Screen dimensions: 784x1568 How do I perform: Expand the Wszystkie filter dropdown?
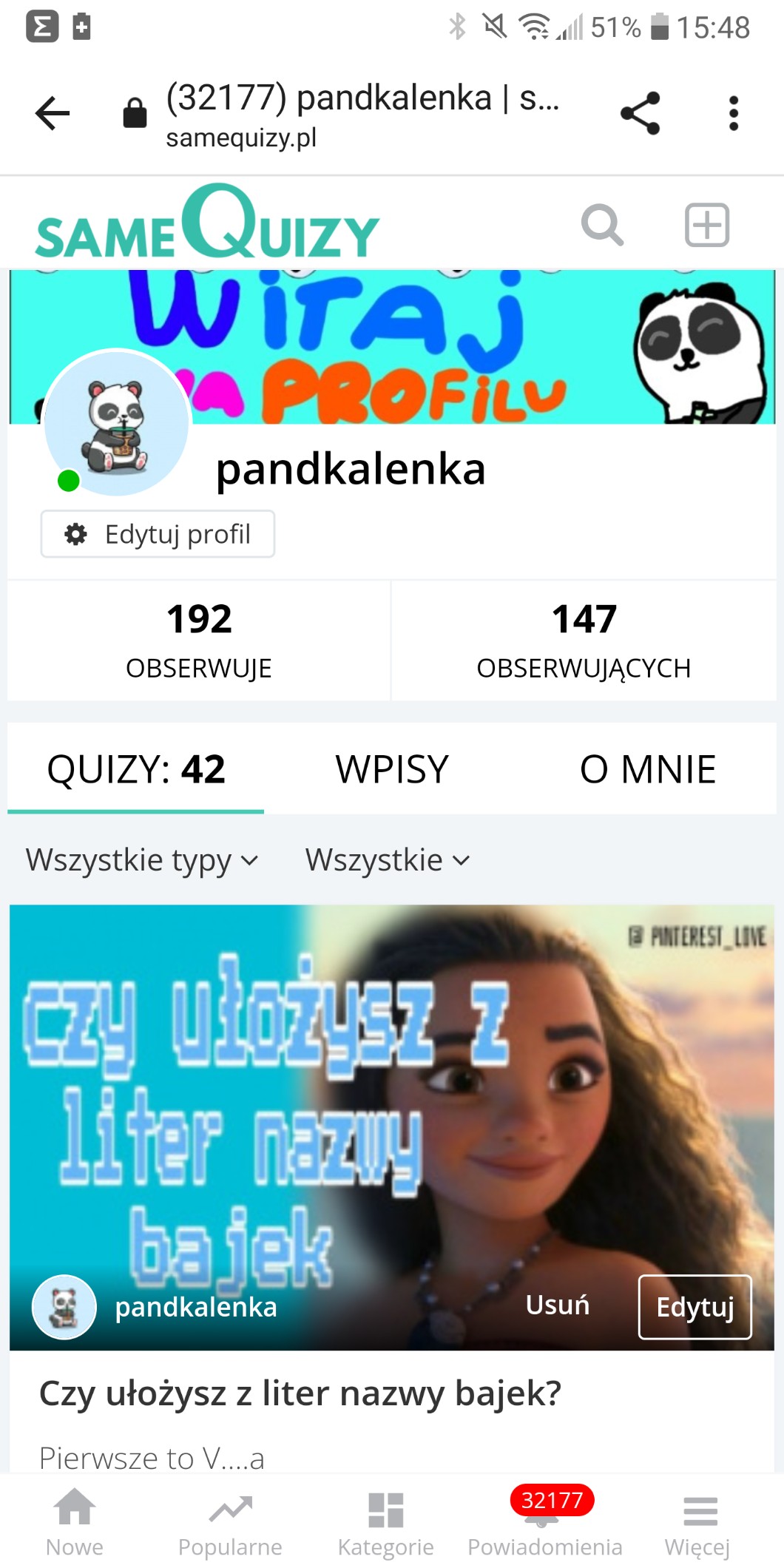[x=388, y=860]
